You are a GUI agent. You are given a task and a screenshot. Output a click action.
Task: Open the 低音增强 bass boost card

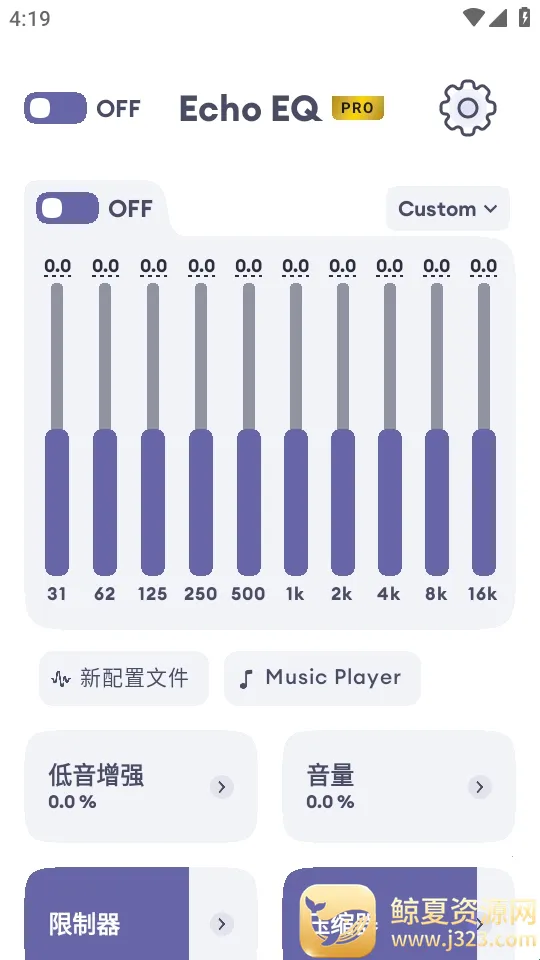coord(141,786)
